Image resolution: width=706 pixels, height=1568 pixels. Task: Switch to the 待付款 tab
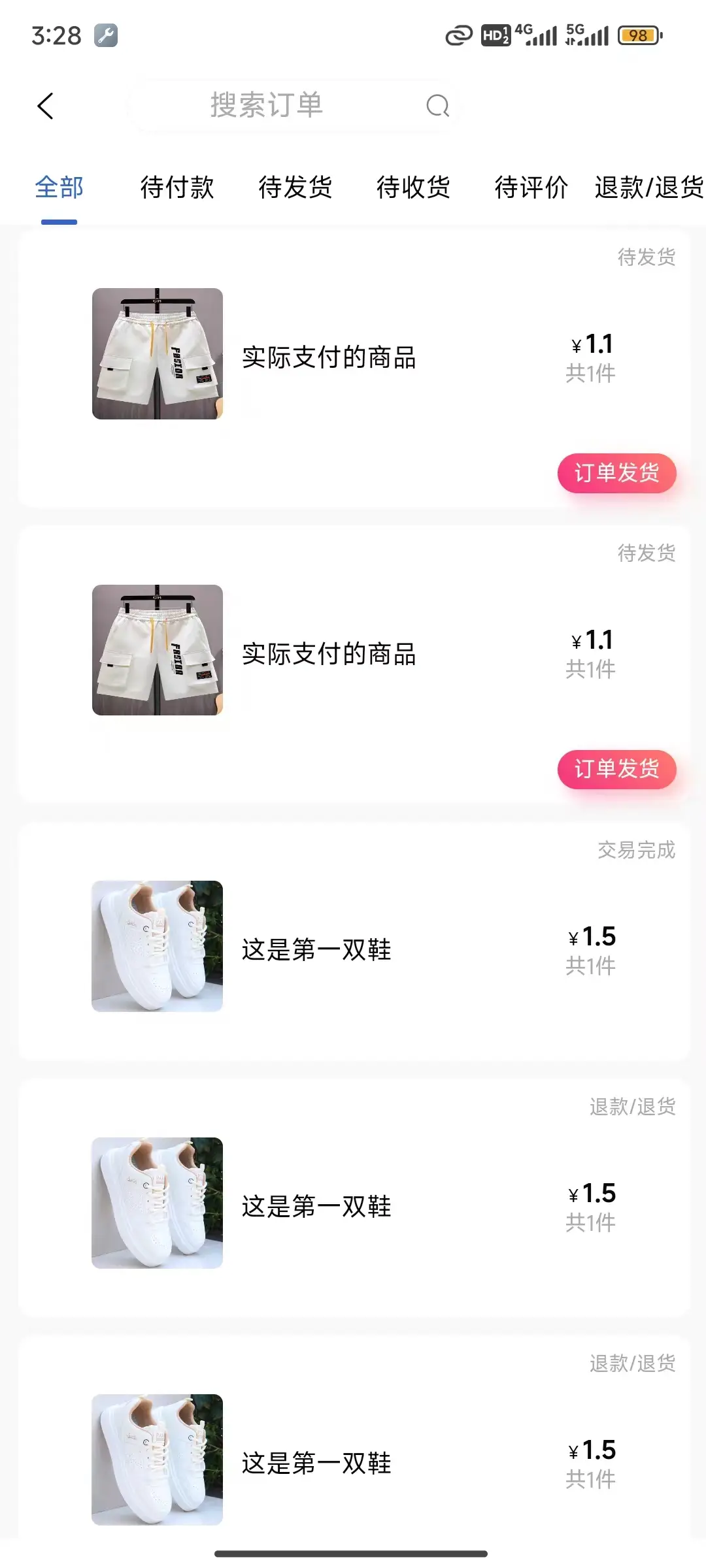(177, 188)
